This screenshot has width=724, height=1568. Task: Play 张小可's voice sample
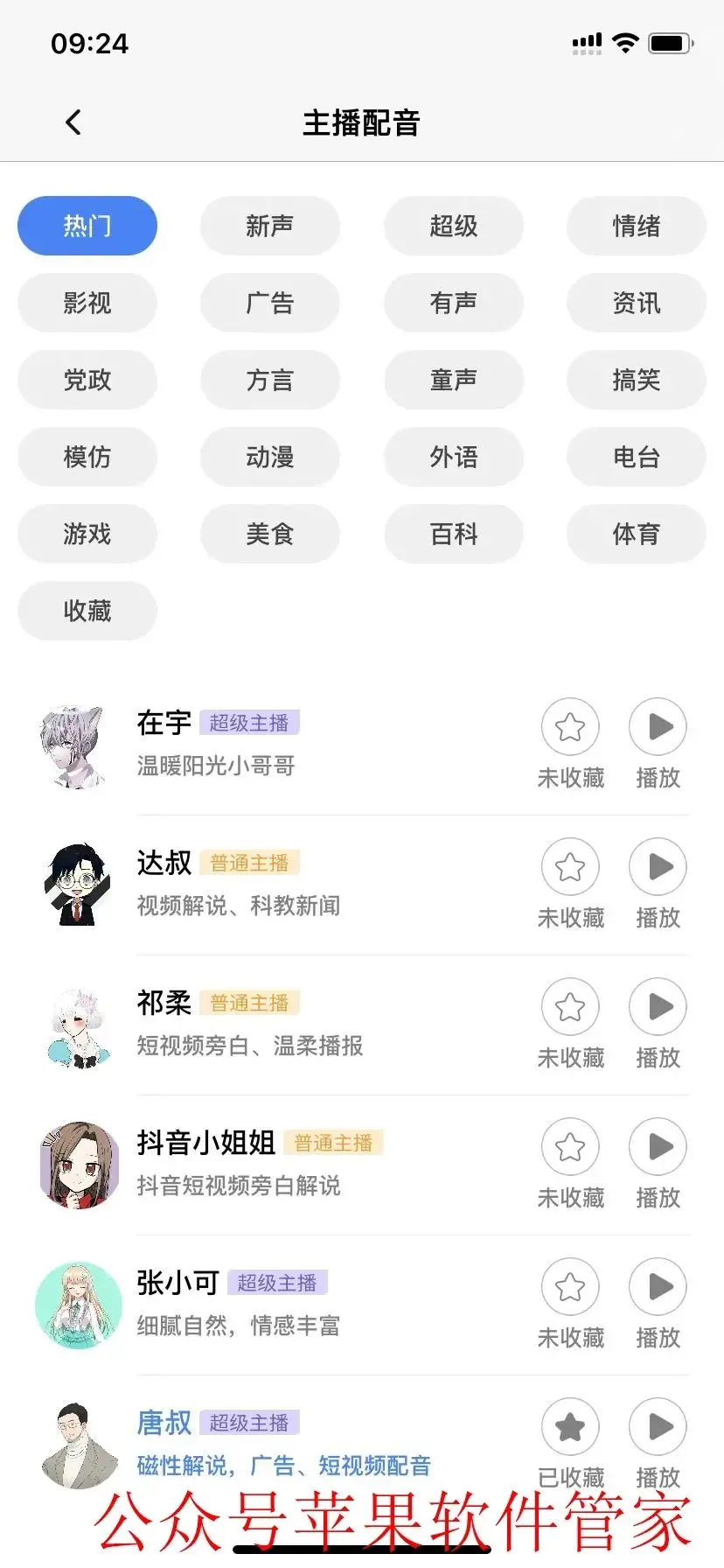(658, 1286)
